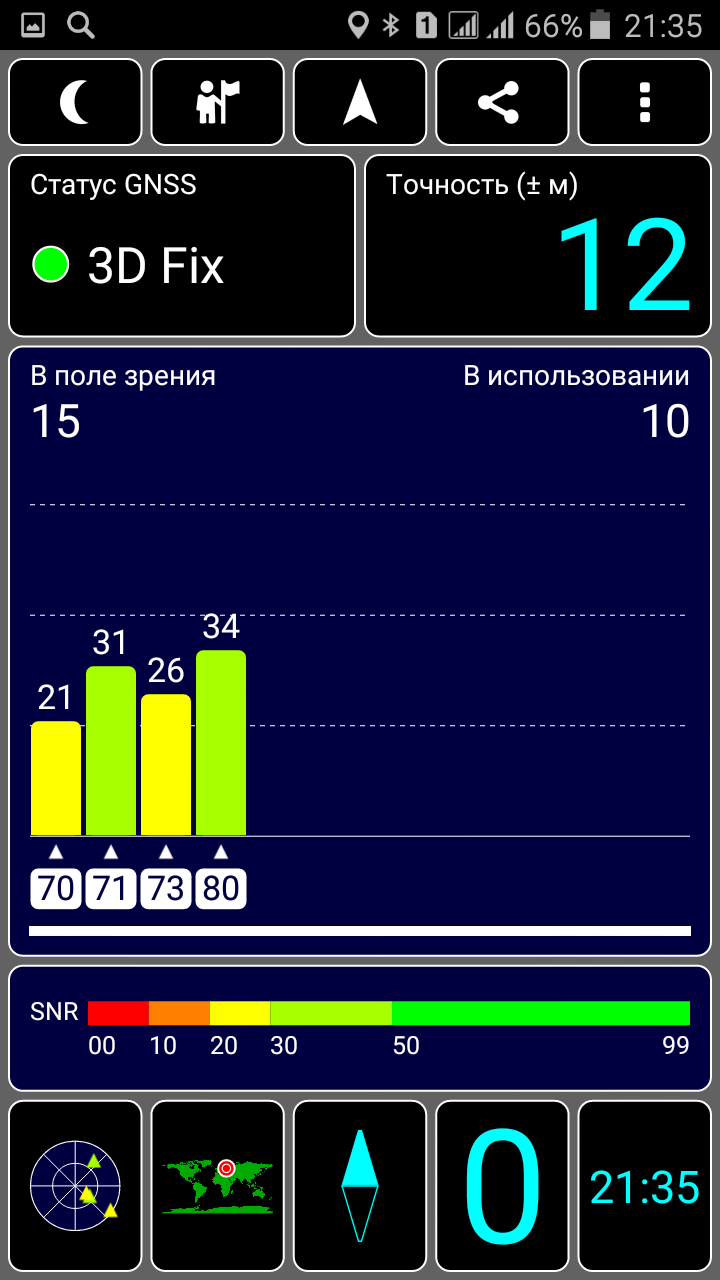Open the world map position tile

tap(217, 1186)
